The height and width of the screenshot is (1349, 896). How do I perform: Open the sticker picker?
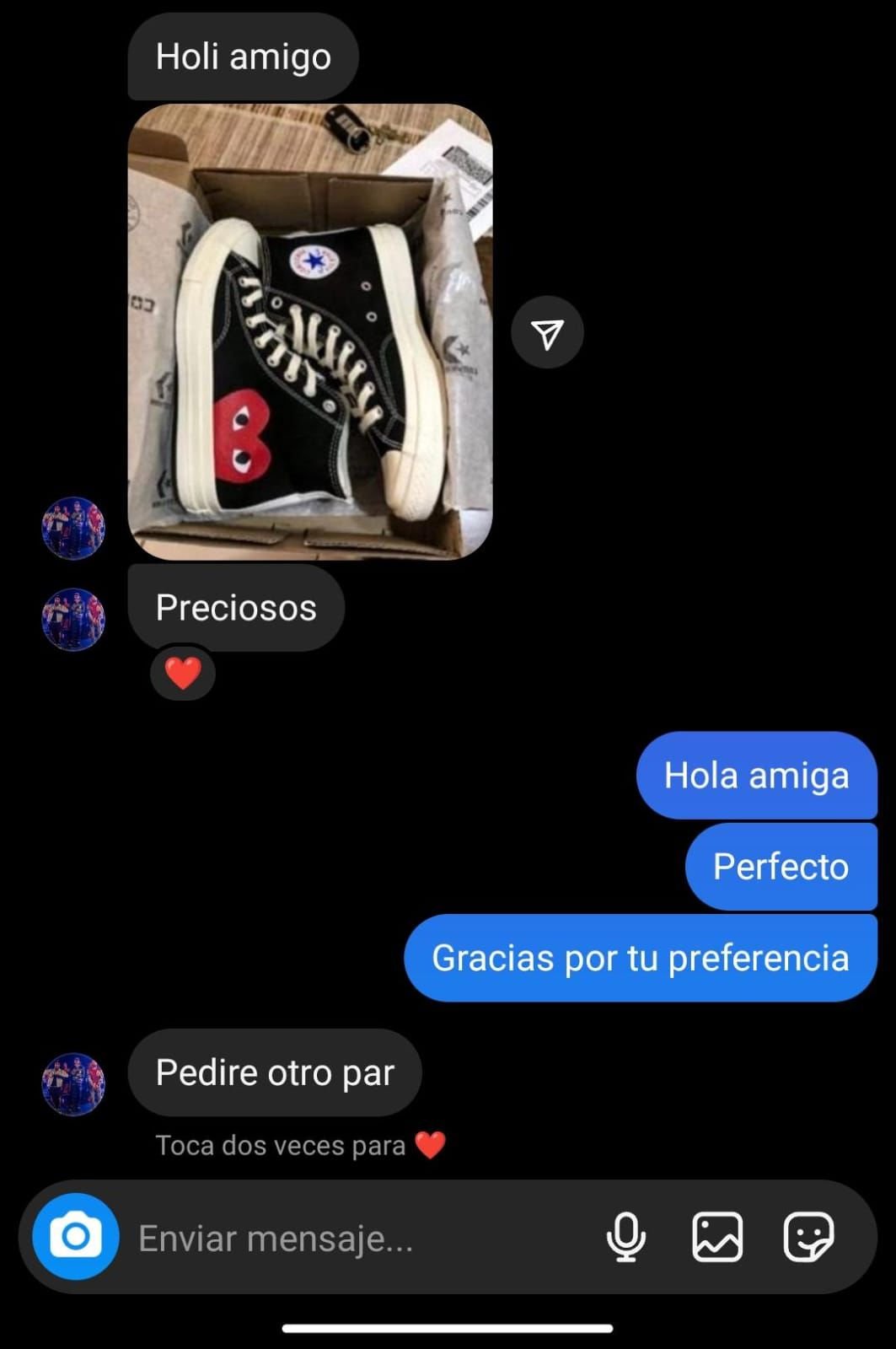[x=808, y=1237]
